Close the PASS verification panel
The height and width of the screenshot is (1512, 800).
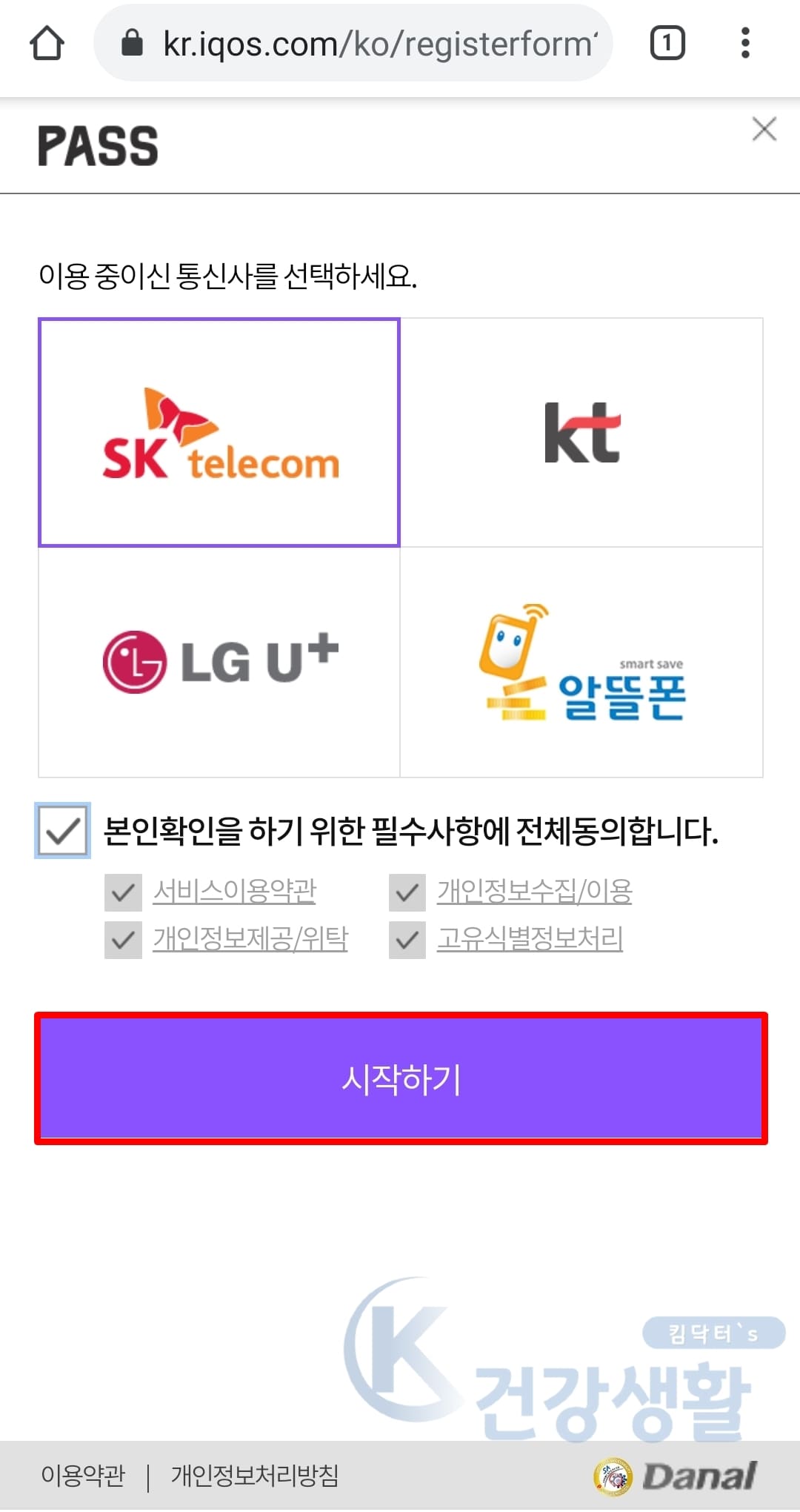(x=764, y=130)
